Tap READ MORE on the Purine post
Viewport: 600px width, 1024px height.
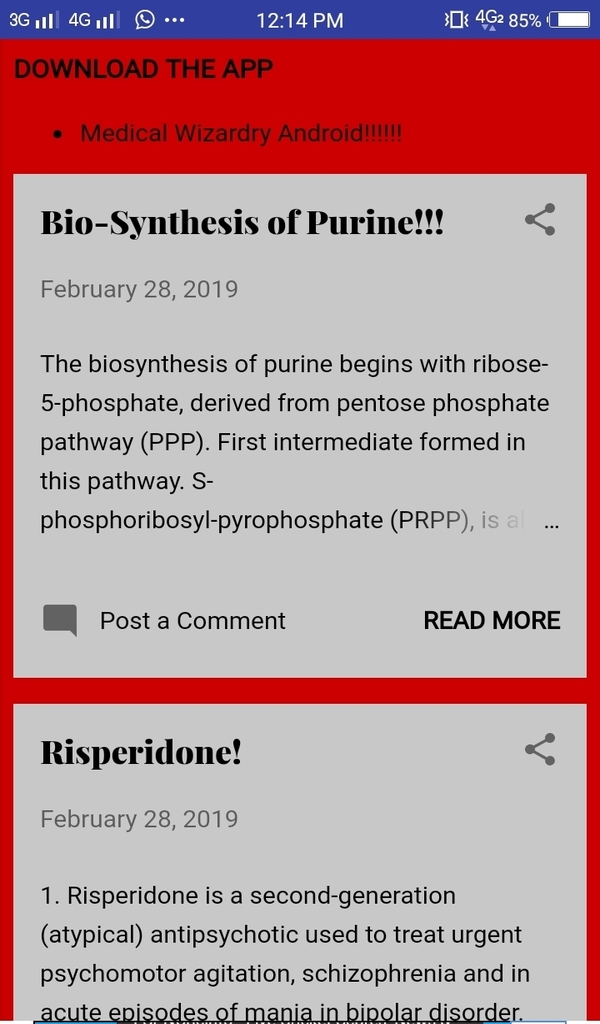click(x=491, y=621)
